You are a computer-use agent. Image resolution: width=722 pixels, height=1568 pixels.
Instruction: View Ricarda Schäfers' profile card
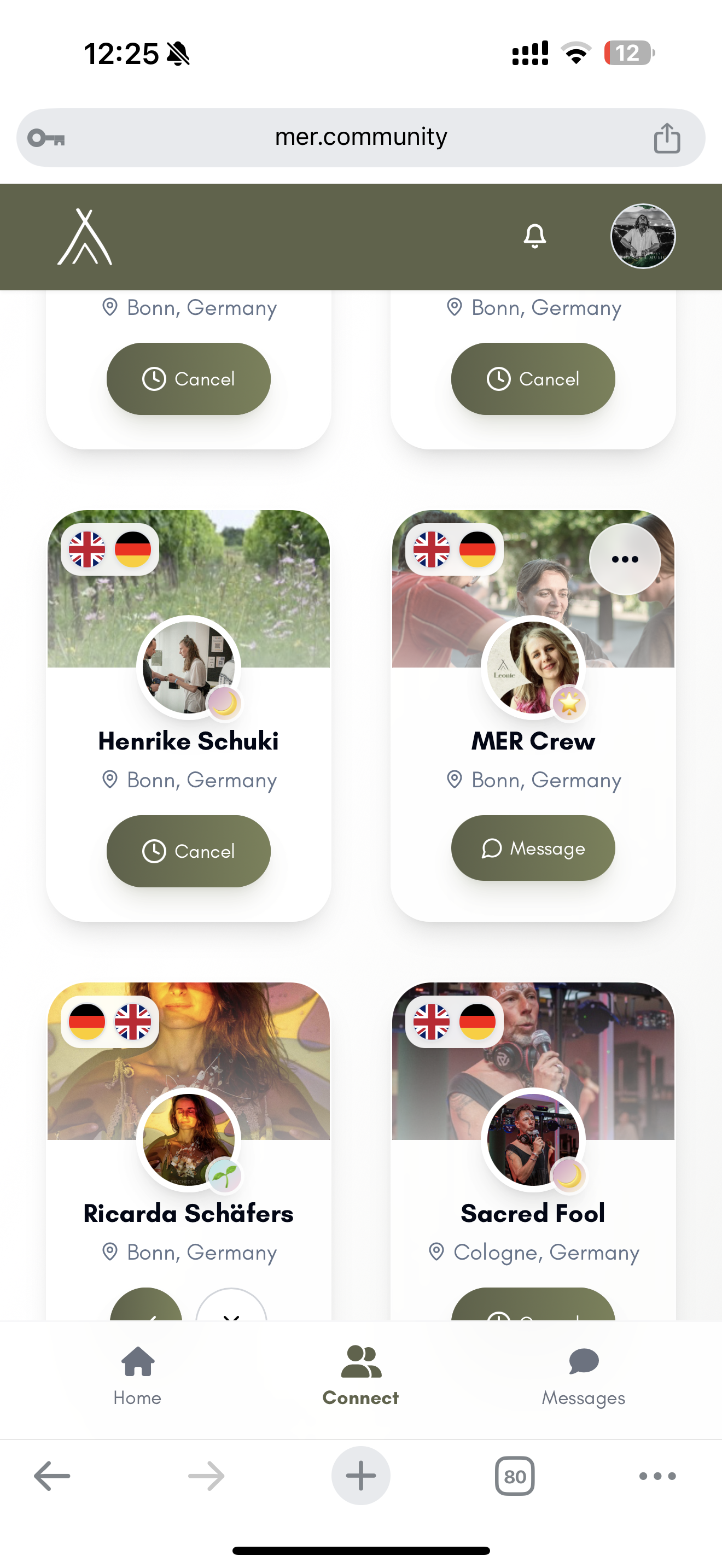189,1213
